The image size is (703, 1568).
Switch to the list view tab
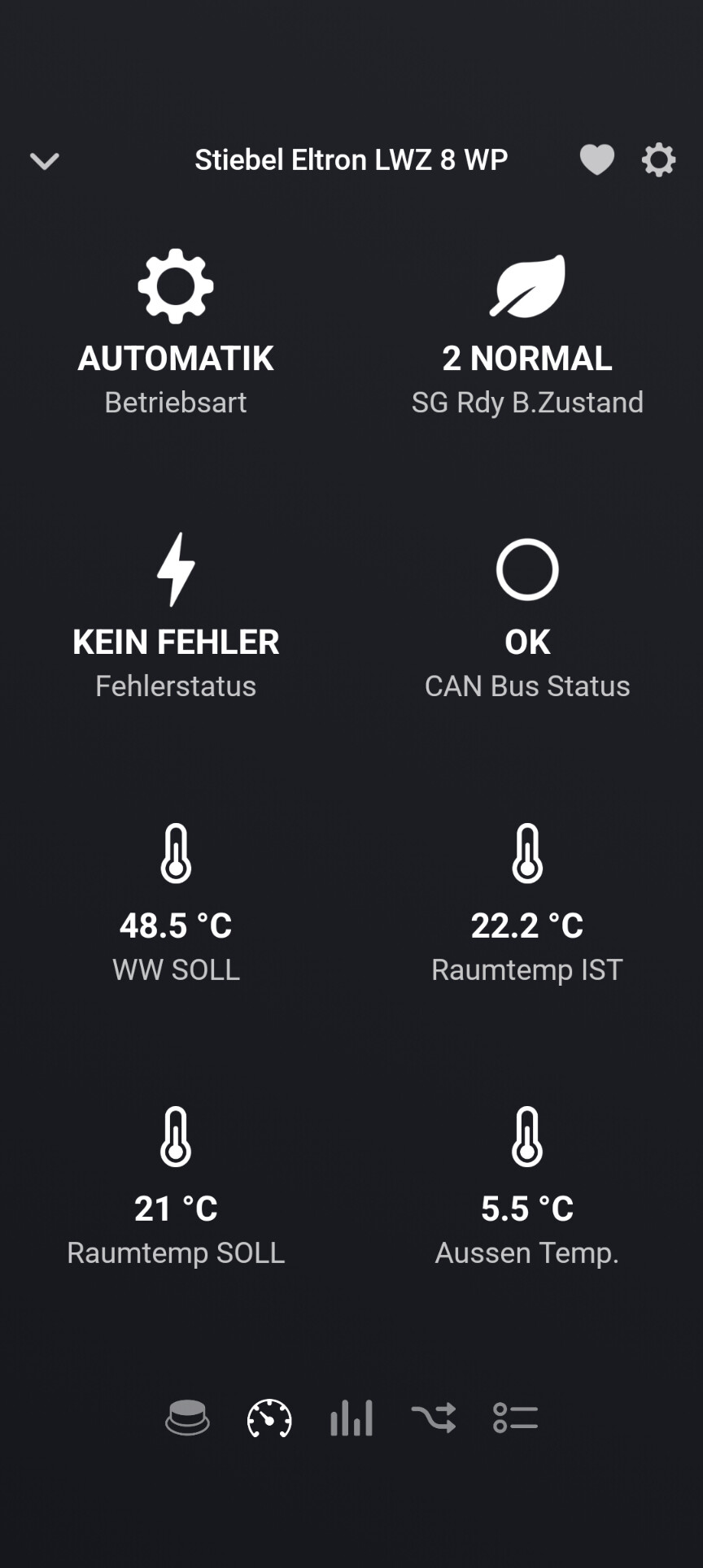(x=515, y=1418)
